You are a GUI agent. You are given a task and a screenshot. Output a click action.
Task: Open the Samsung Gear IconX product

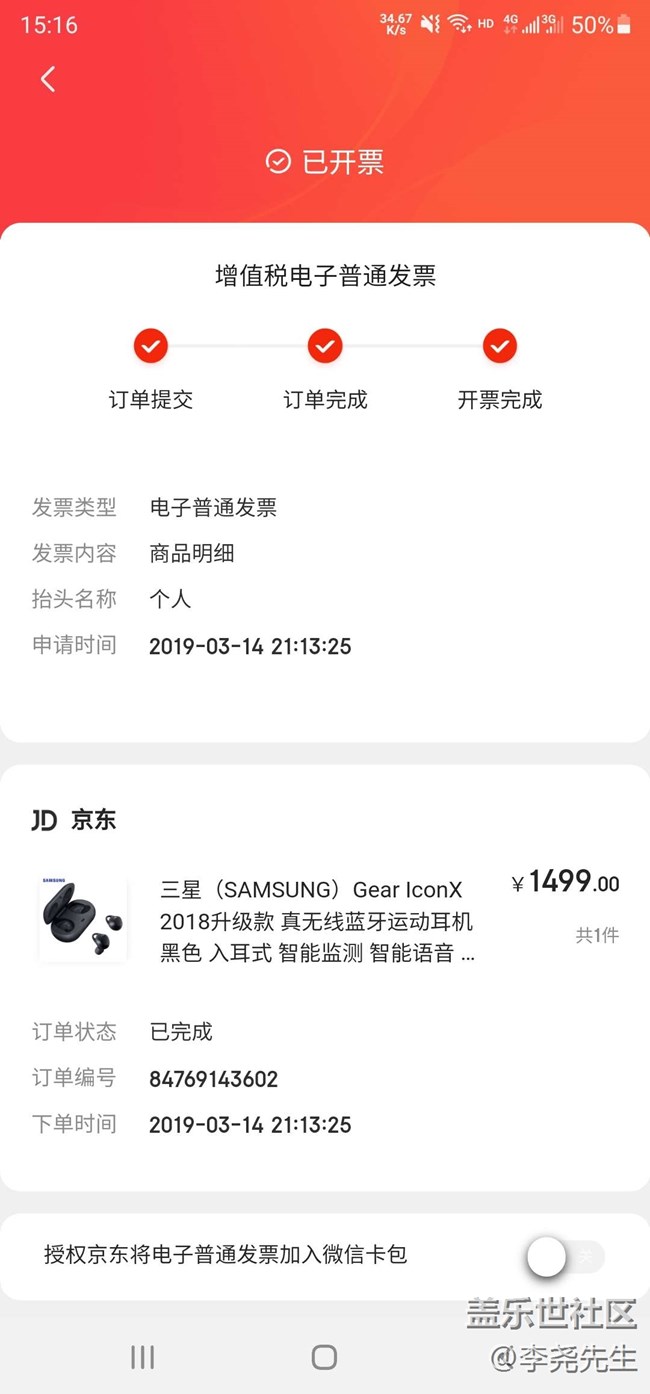coord(316,920)
